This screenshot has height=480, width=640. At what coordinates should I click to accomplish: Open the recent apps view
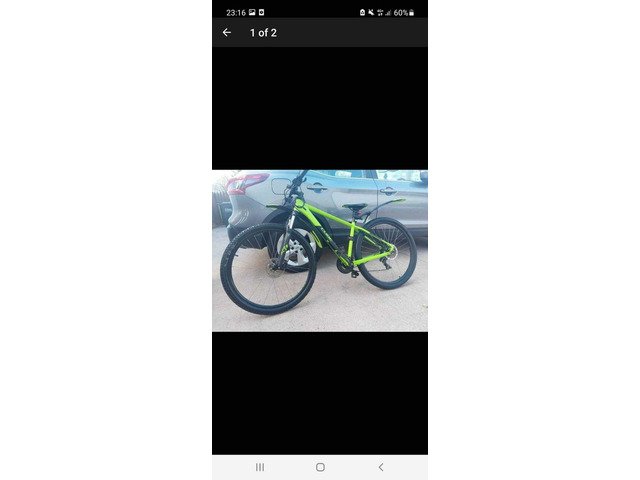click(x=260, y=467)
